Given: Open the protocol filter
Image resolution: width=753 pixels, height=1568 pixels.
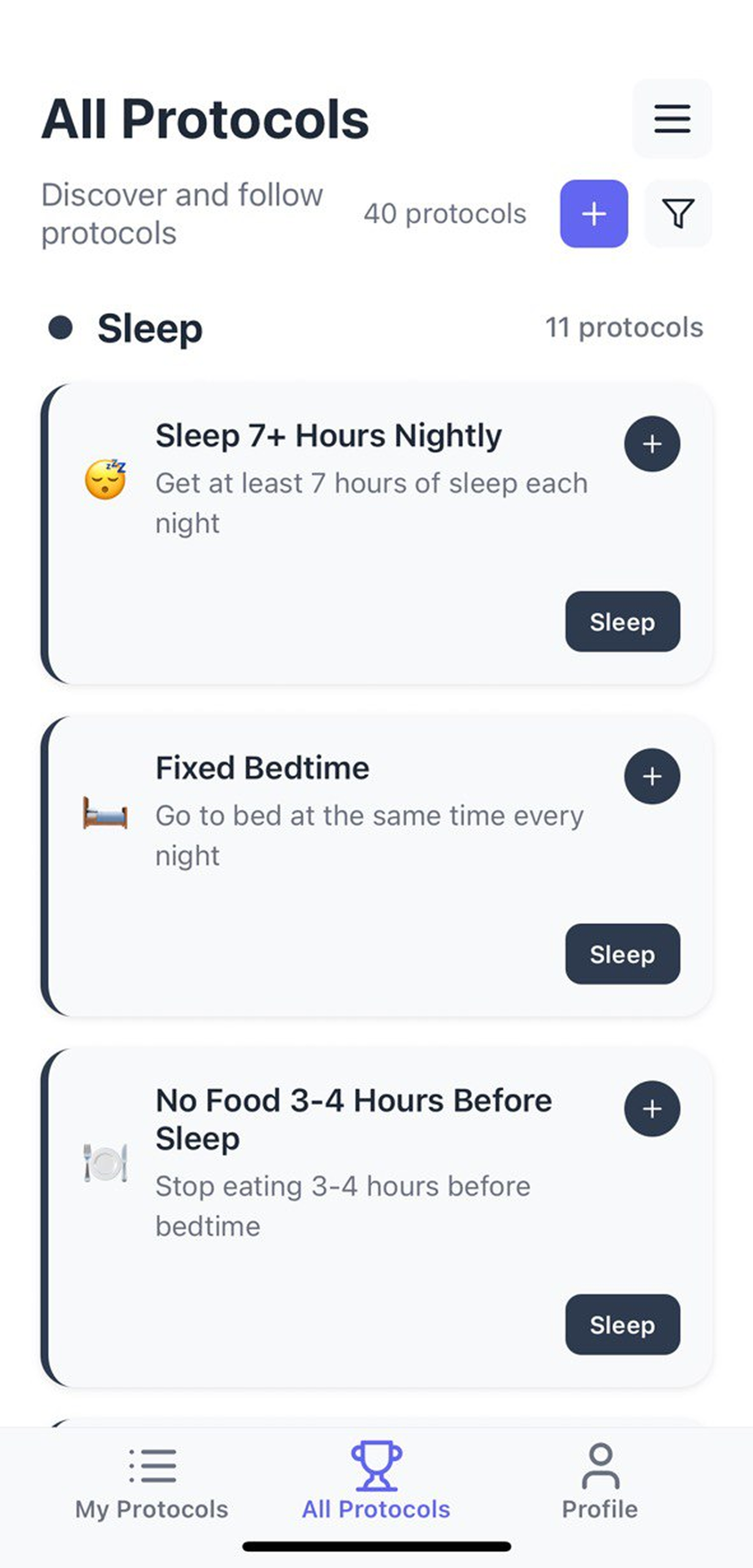Looking at the screenshot, I should 678,214.
